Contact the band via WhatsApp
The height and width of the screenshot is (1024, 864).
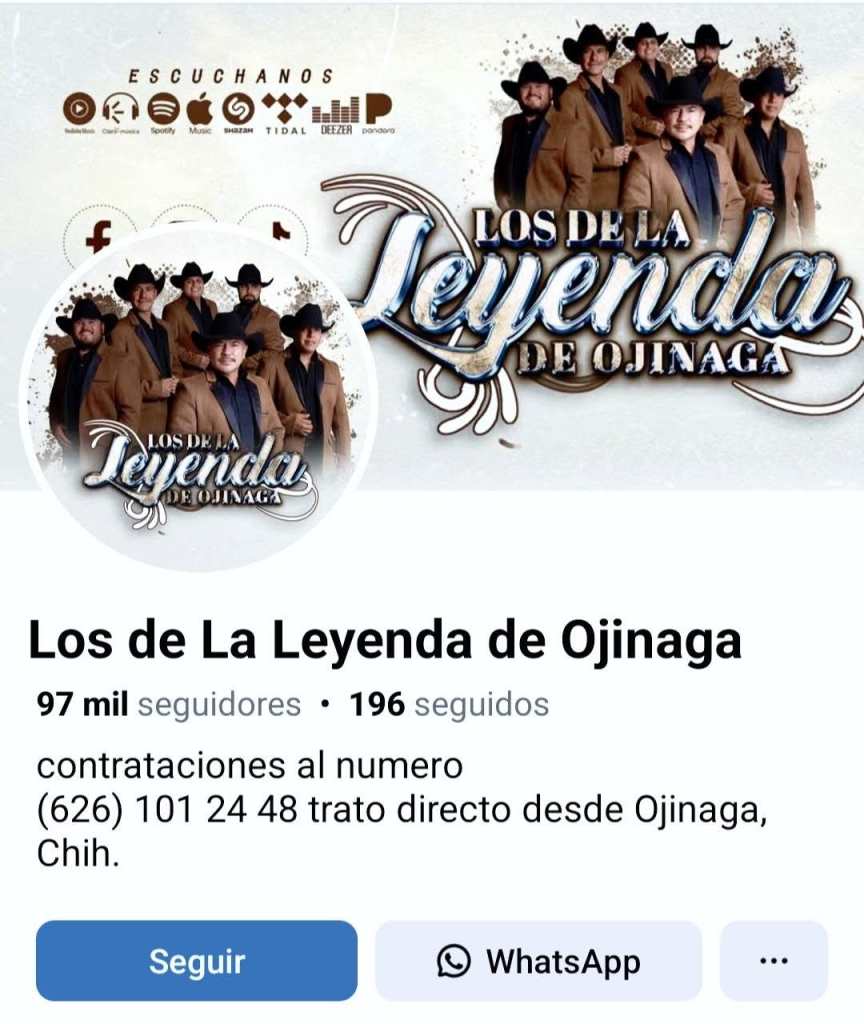538,961
